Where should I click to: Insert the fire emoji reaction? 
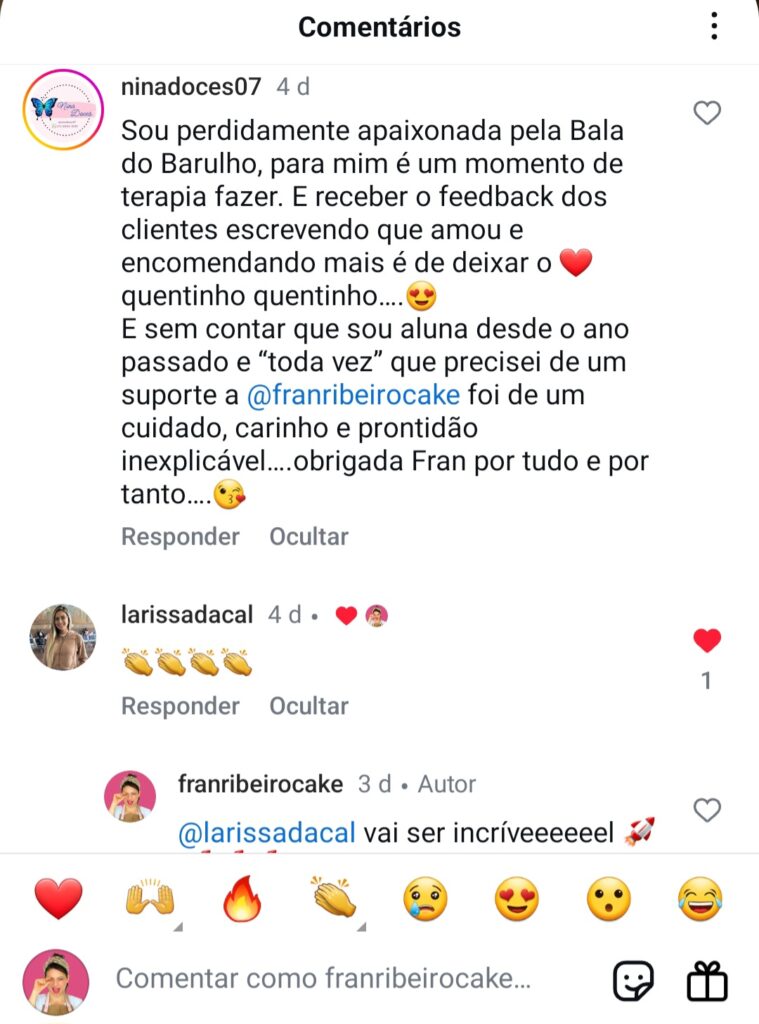coord(242,899)
